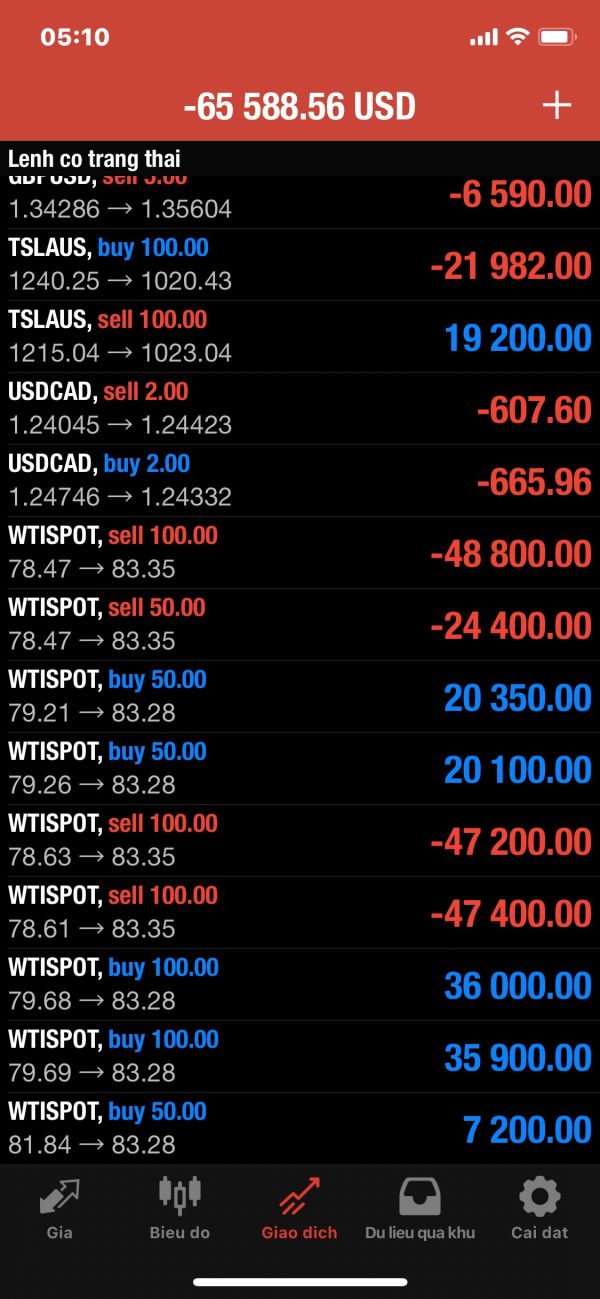Tap WTISPOT buy 100.00 opened at 79.68
This screenshot has height=1299, width=600.
pos(300,985)
